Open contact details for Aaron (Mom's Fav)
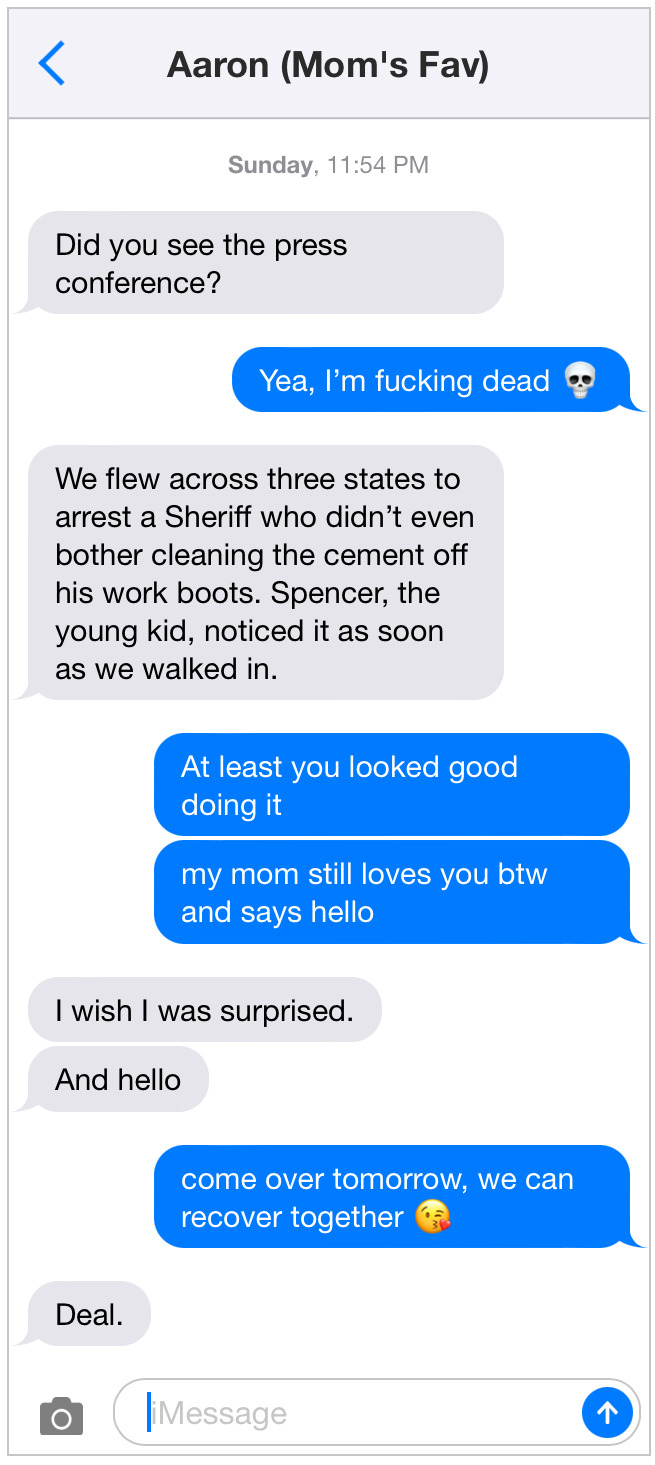 coord(327,65)
